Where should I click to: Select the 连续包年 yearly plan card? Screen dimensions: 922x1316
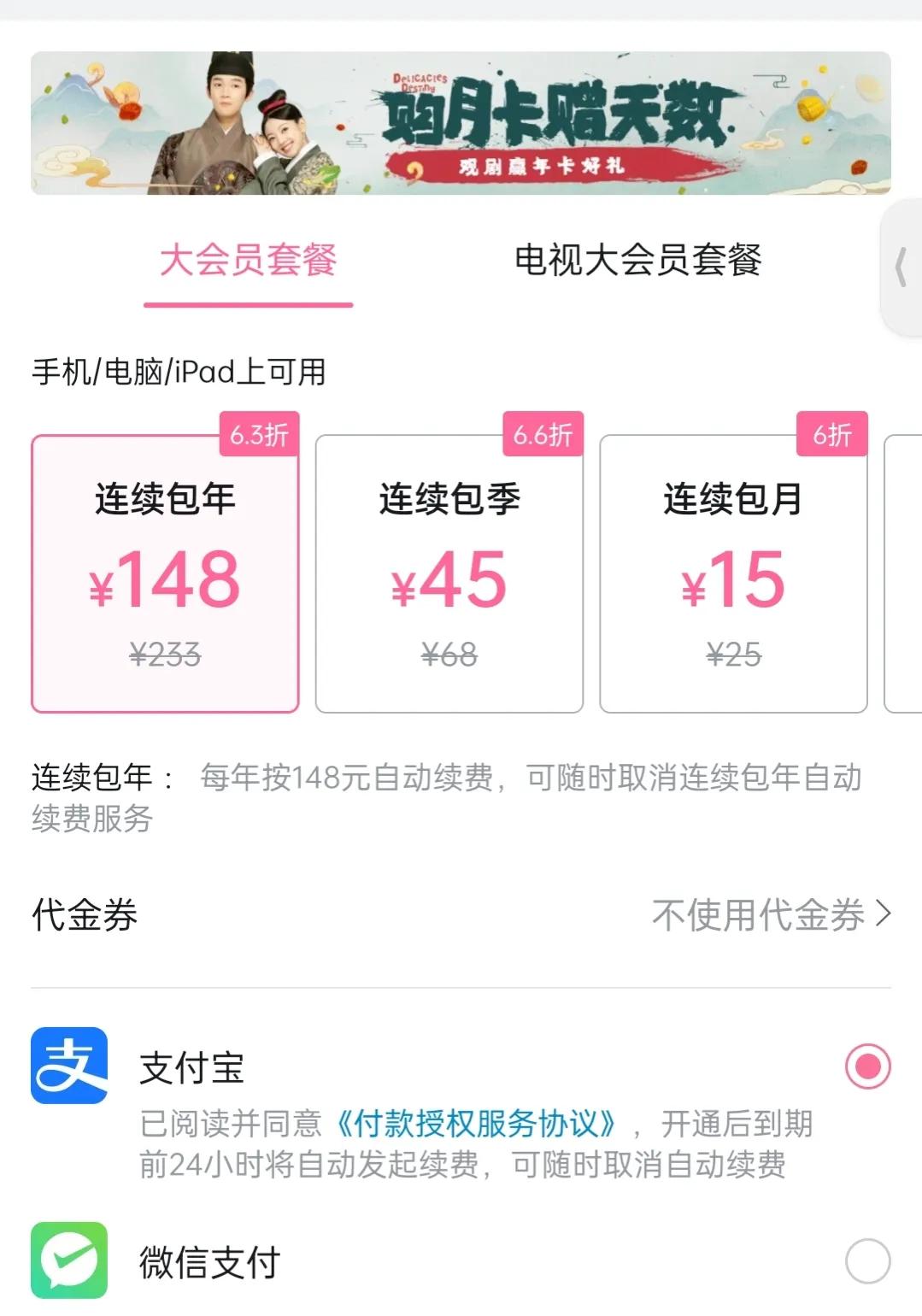(165, 571)
